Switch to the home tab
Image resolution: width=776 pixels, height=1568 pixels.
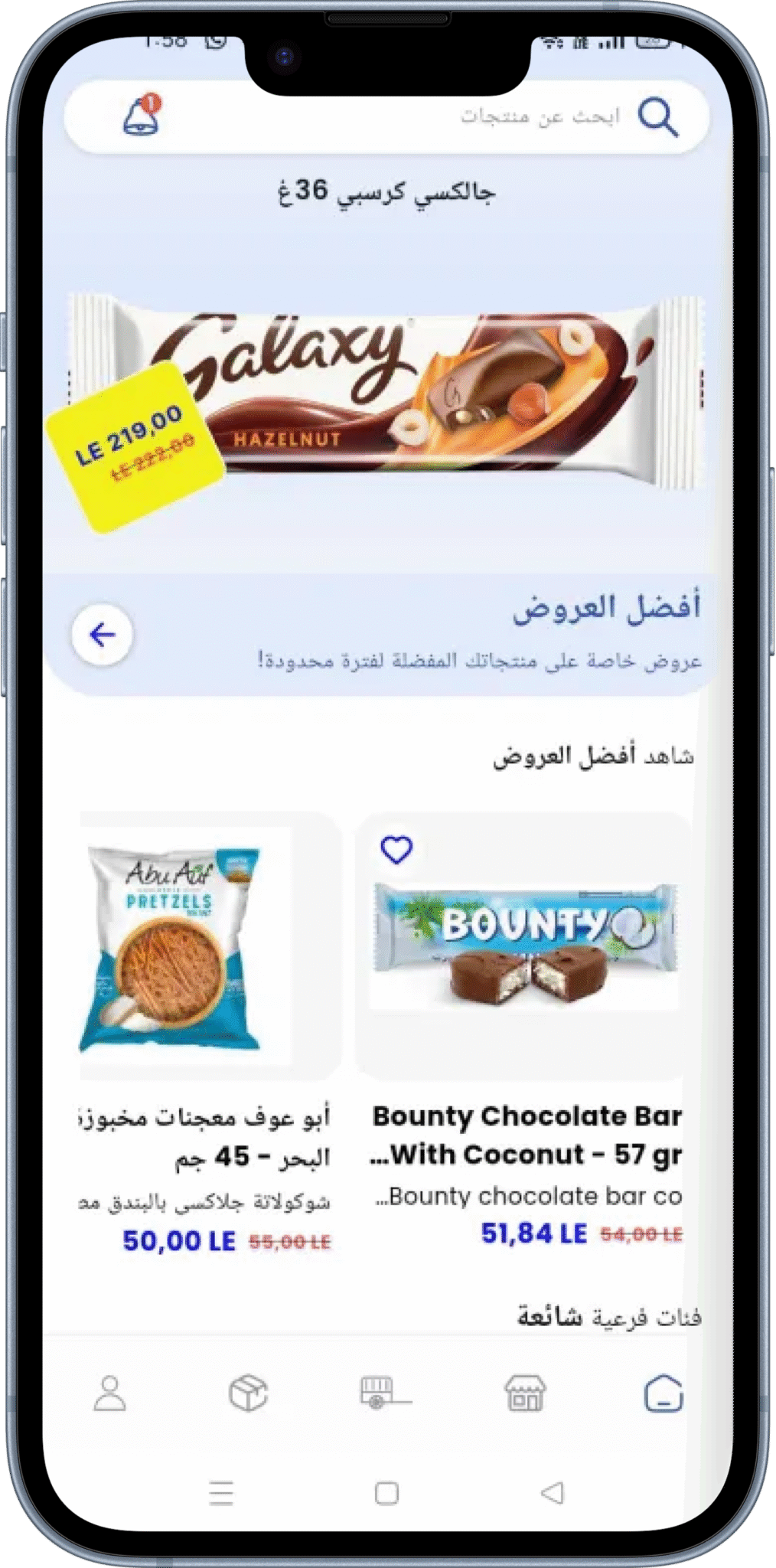tap(663, 1393)
